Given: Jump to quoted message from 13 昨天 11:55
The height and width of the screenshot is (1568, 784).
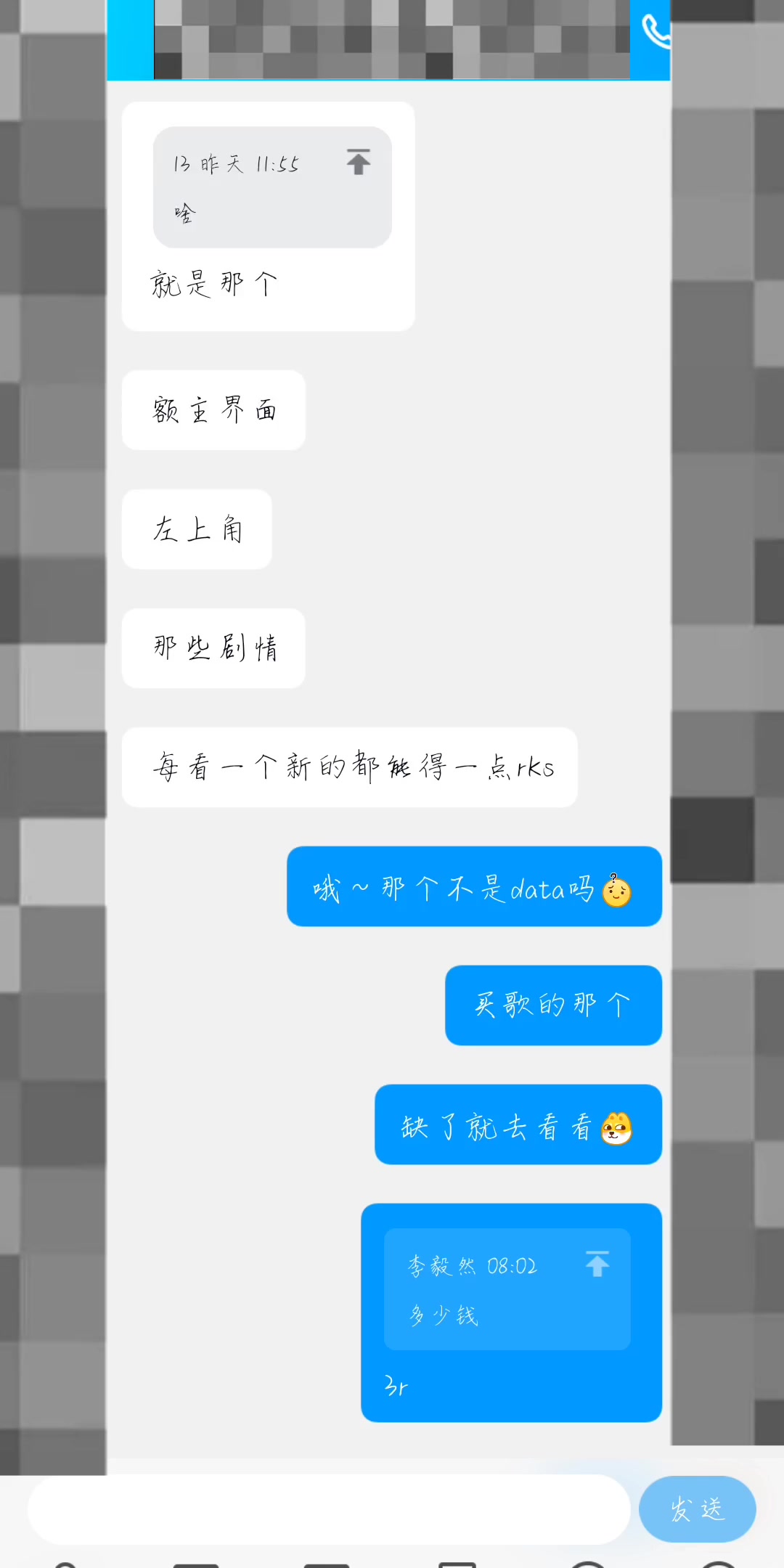Looking at the screenshot, I should [x=358, y=162].
